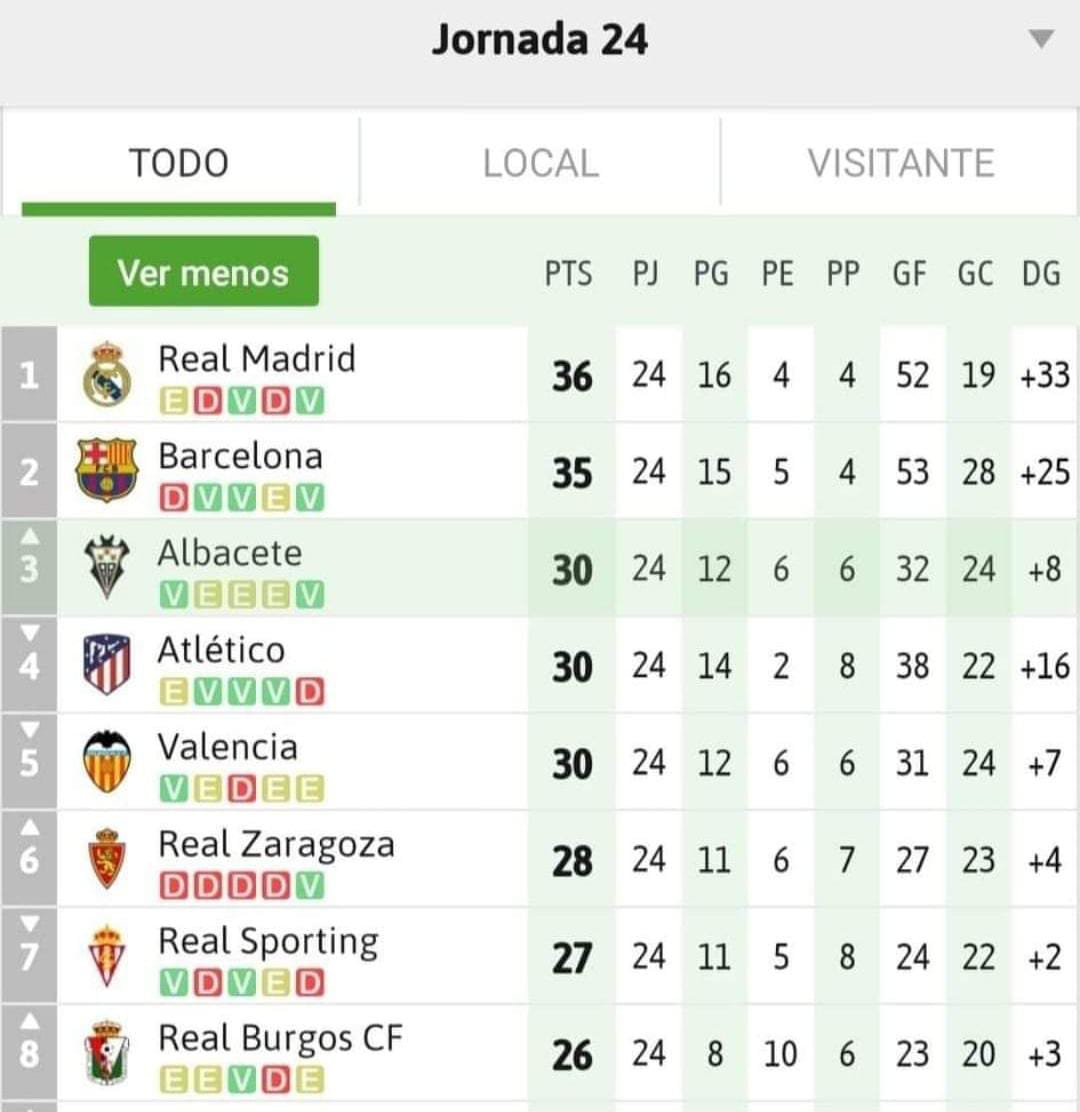Open Valencia team row
Image resolution: width=1080 pixels, height=1112 pixels.
(x=227, y=747)
